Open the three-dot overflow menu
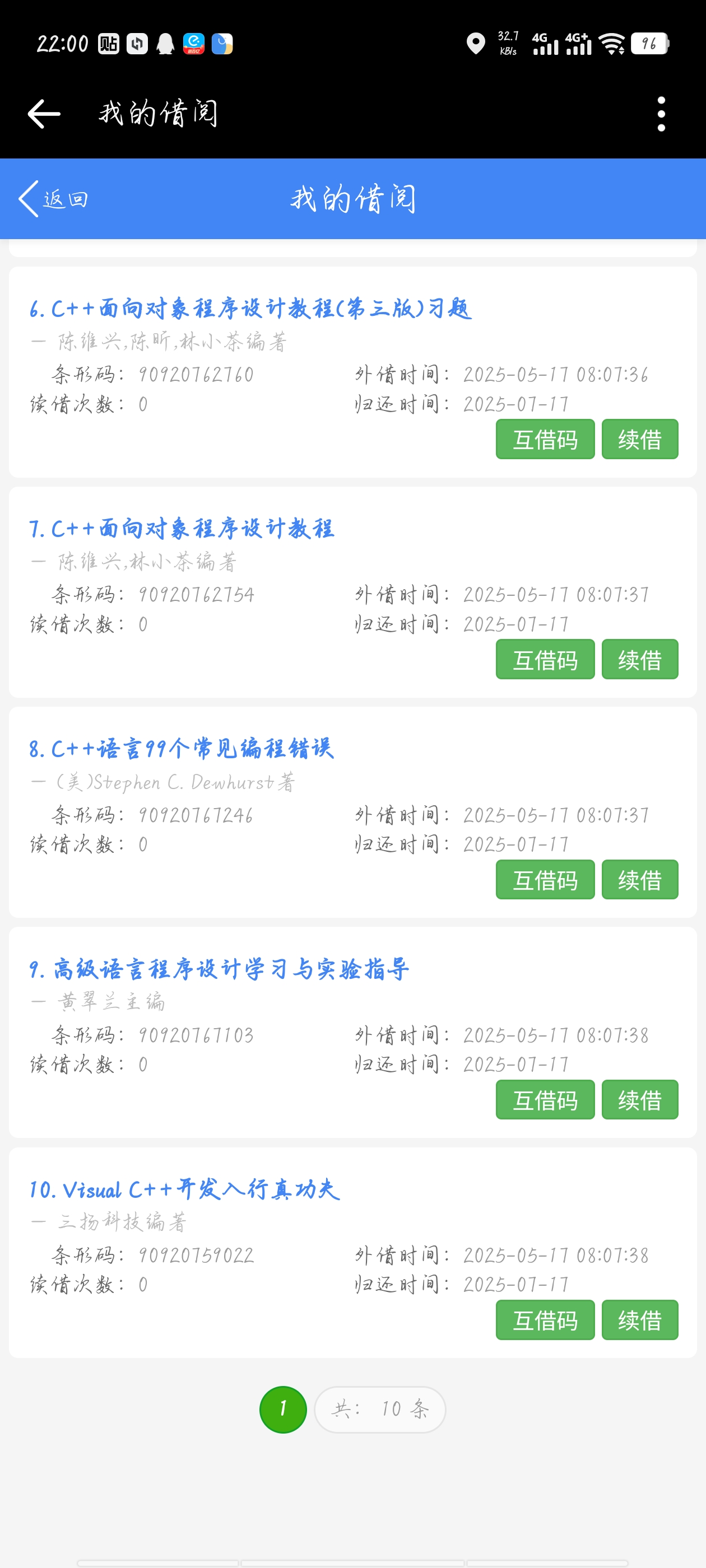 click(x=661, y=114)
